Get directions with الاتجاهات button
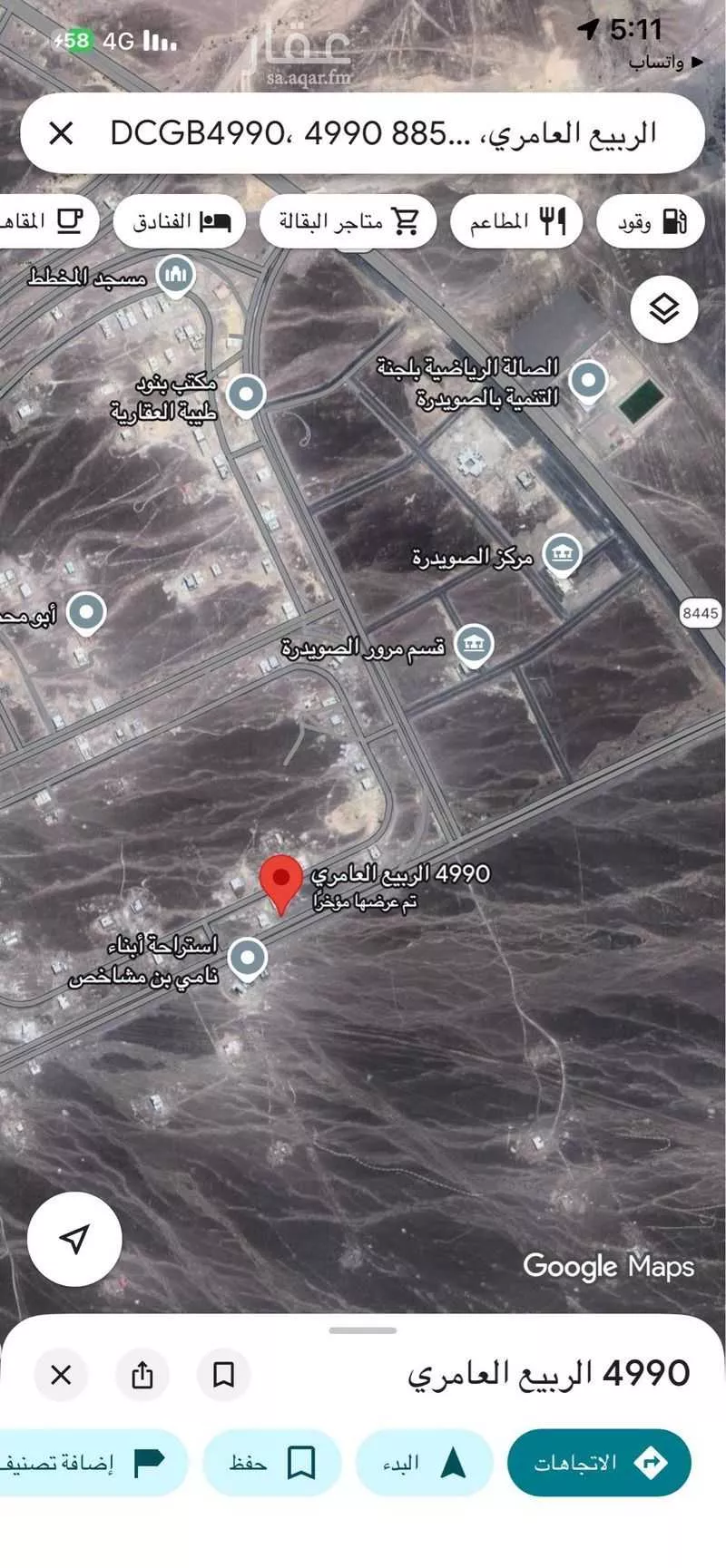Viewport: 726px width, 1568px height. click(x=599, y=1462)
